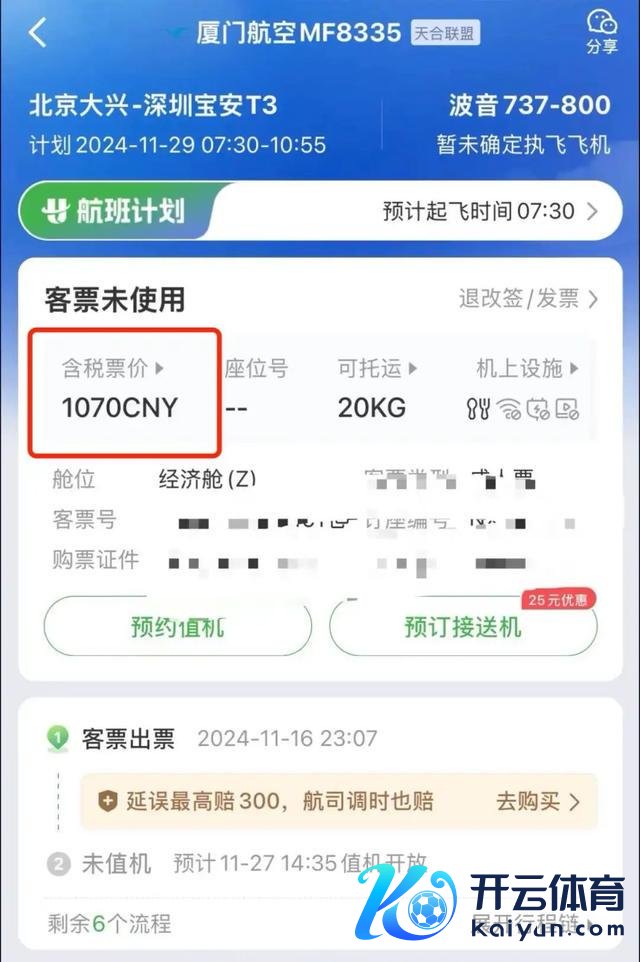Go back using the top-left arrow
The height and width of the screenshot is (962, 640).
38,33
